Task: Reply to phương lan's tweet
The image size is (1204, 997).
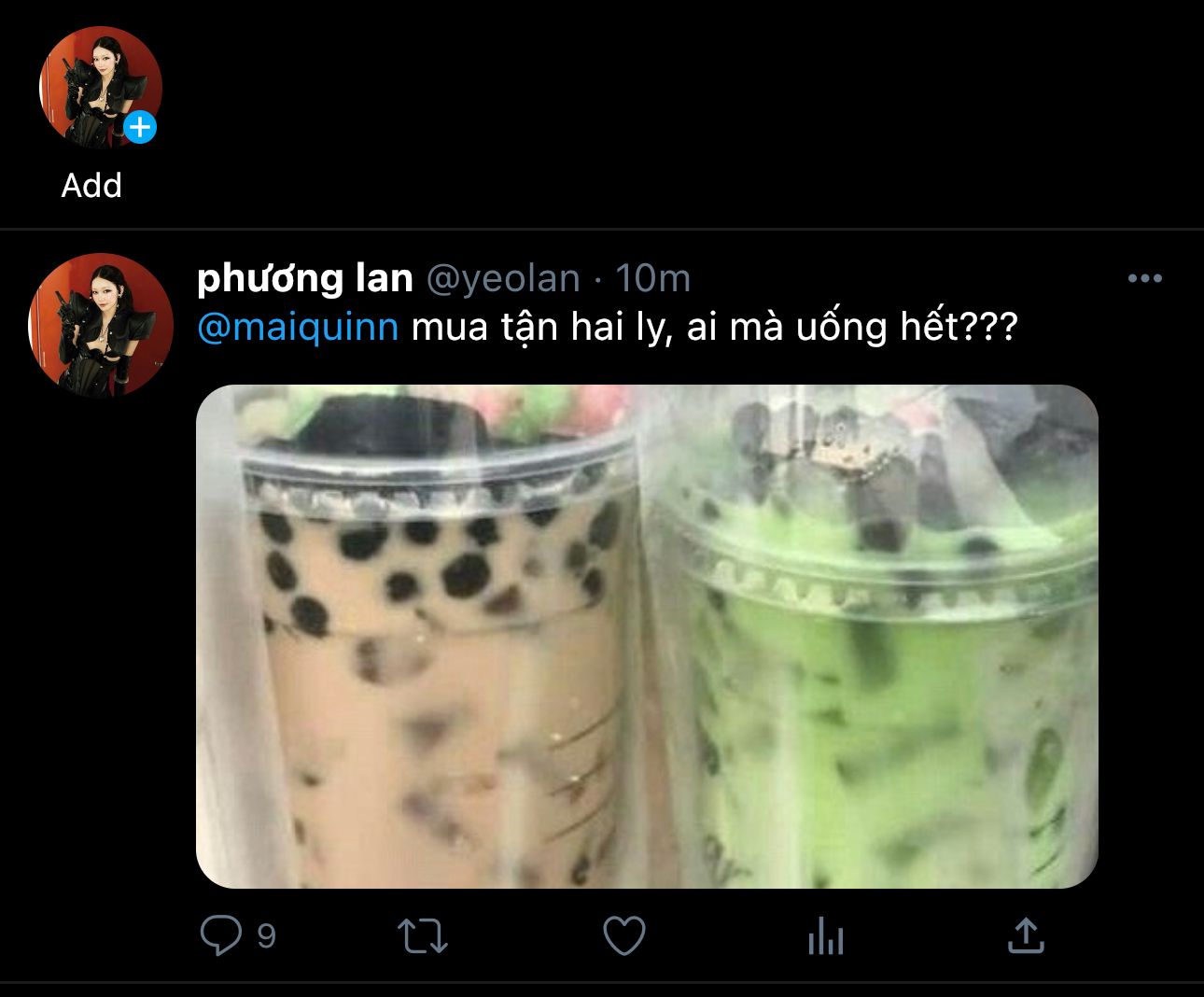Action: (x=221, y=935)
